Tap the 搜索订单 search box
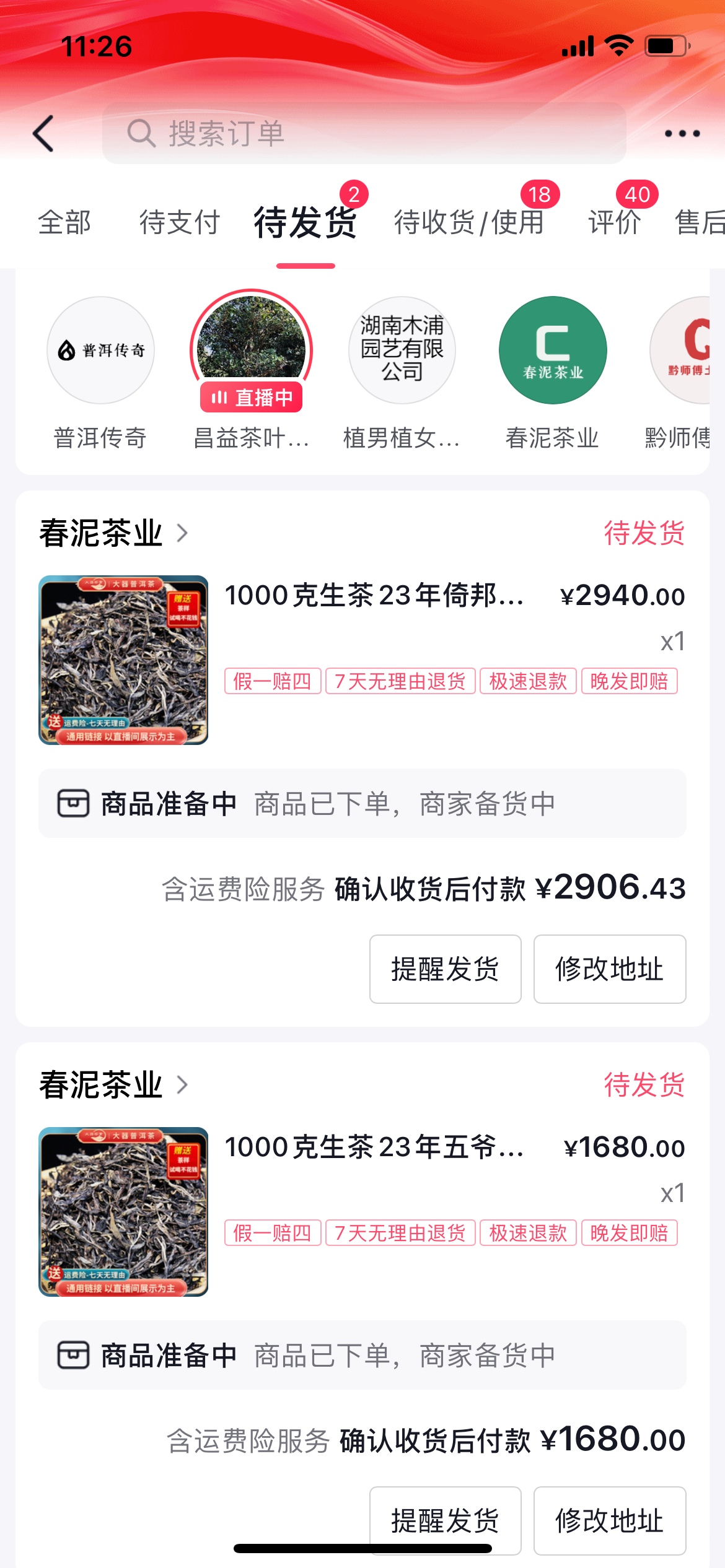725x1568 pixels. [364, 133]
